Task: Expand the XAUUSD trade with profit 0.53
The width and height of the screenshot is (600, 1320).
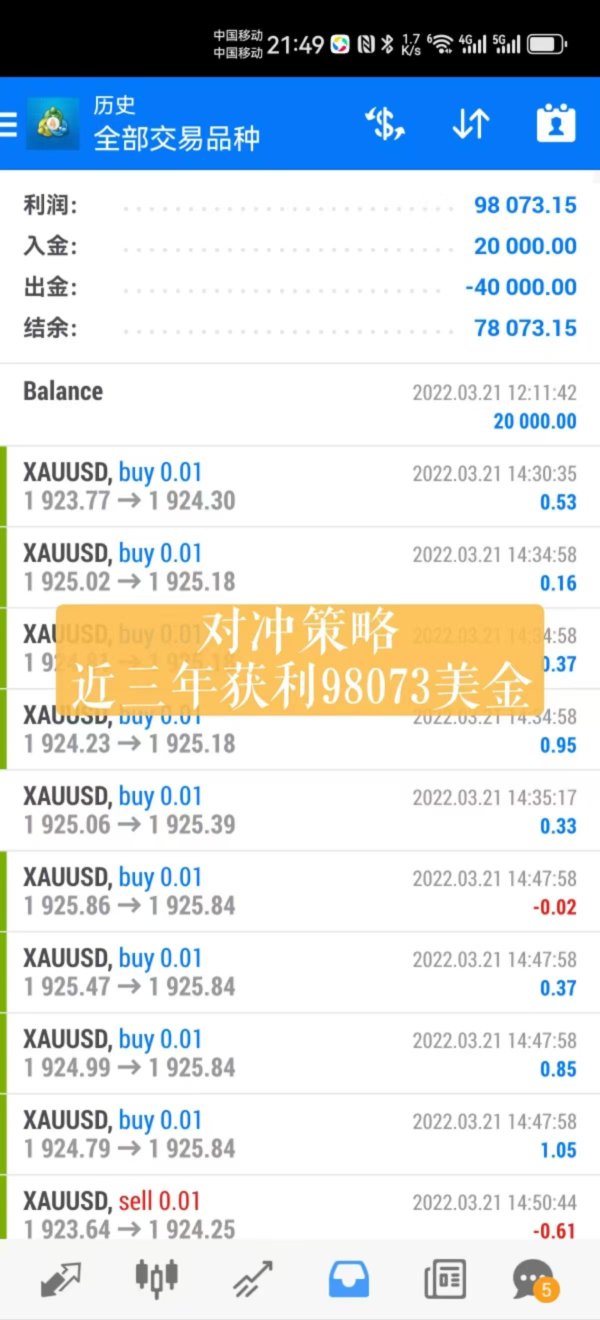Action: coord(300,486)
